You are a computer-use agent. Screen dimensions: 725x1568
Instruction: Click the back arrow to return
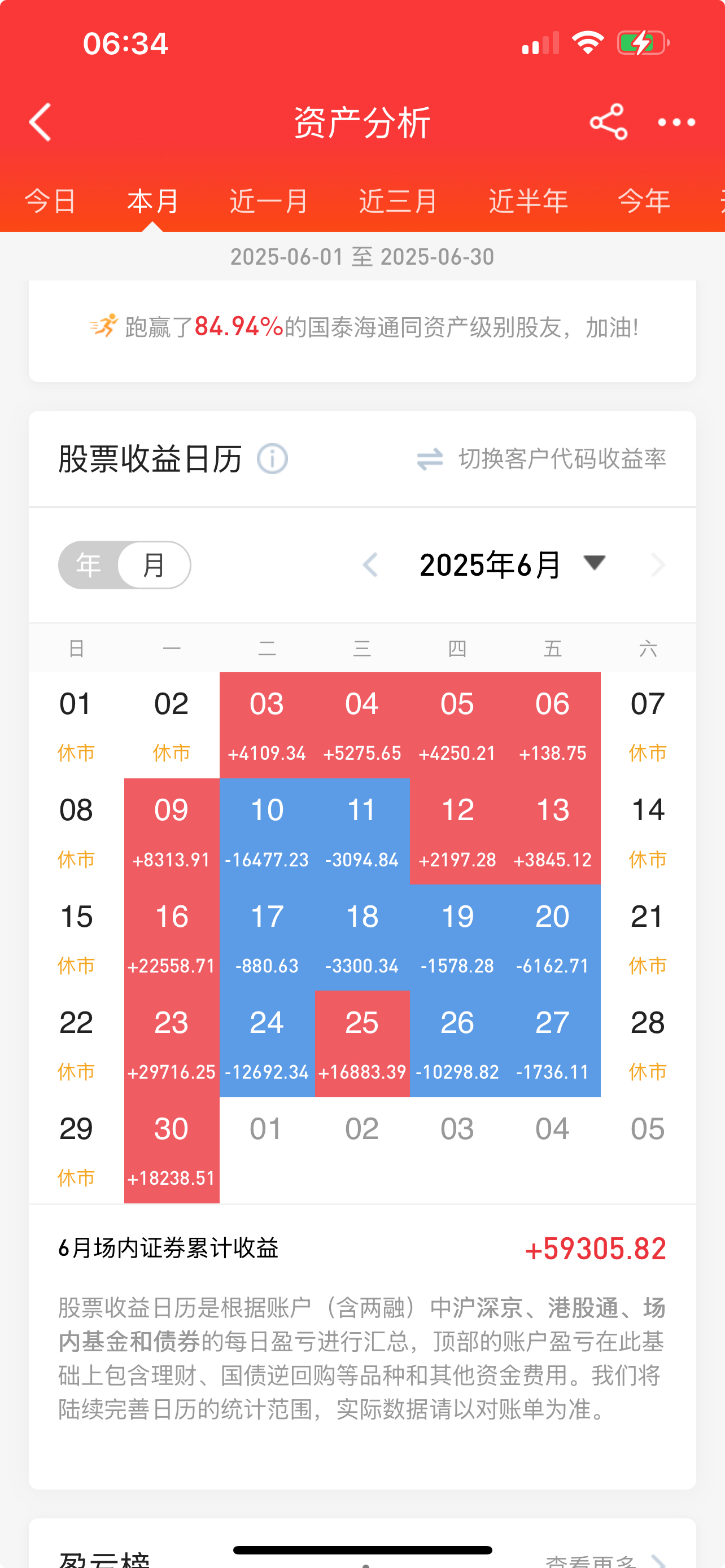tap(40, 121)
